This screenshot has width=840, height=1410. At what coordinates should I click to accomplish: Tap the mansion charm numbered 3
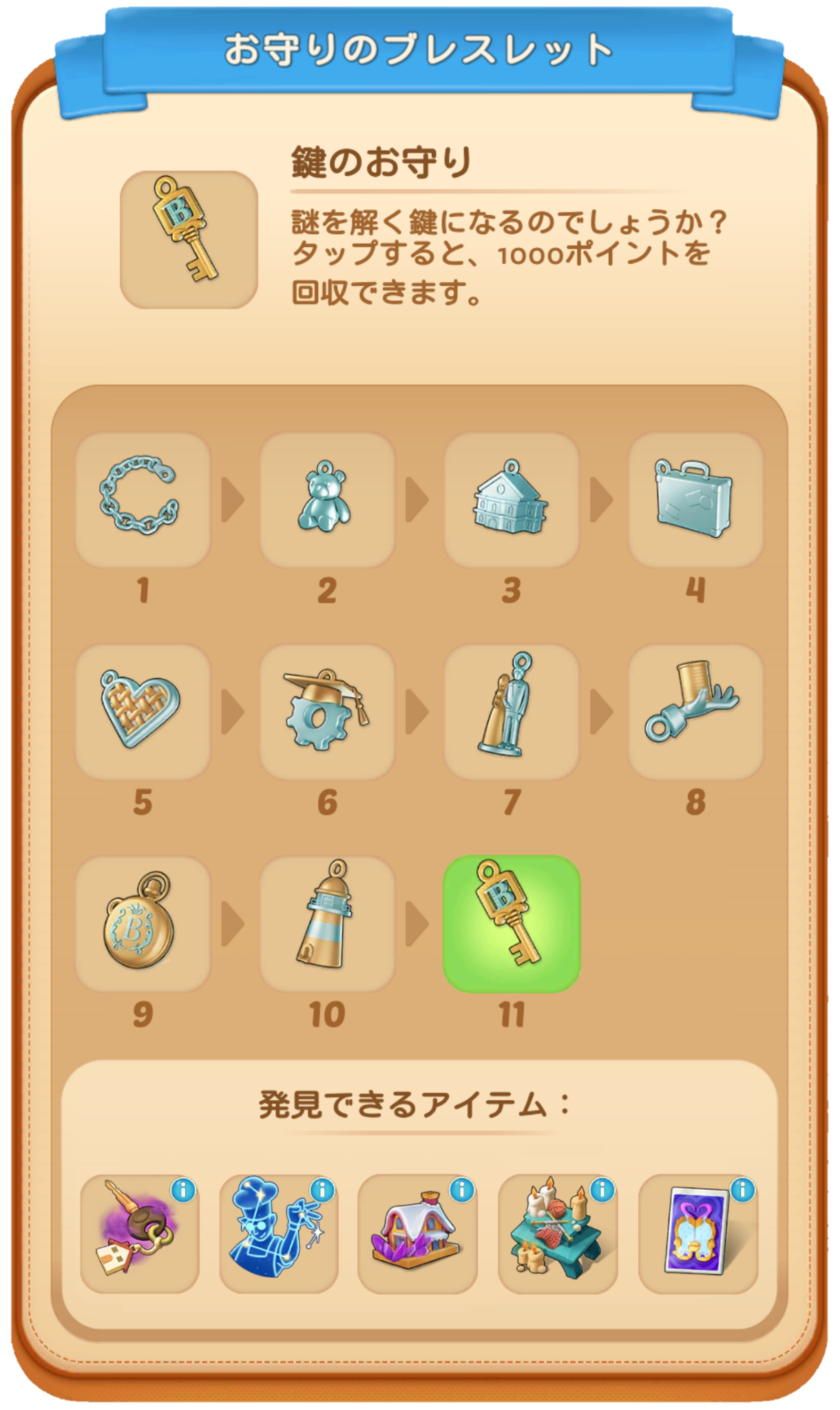coord(512,499)
